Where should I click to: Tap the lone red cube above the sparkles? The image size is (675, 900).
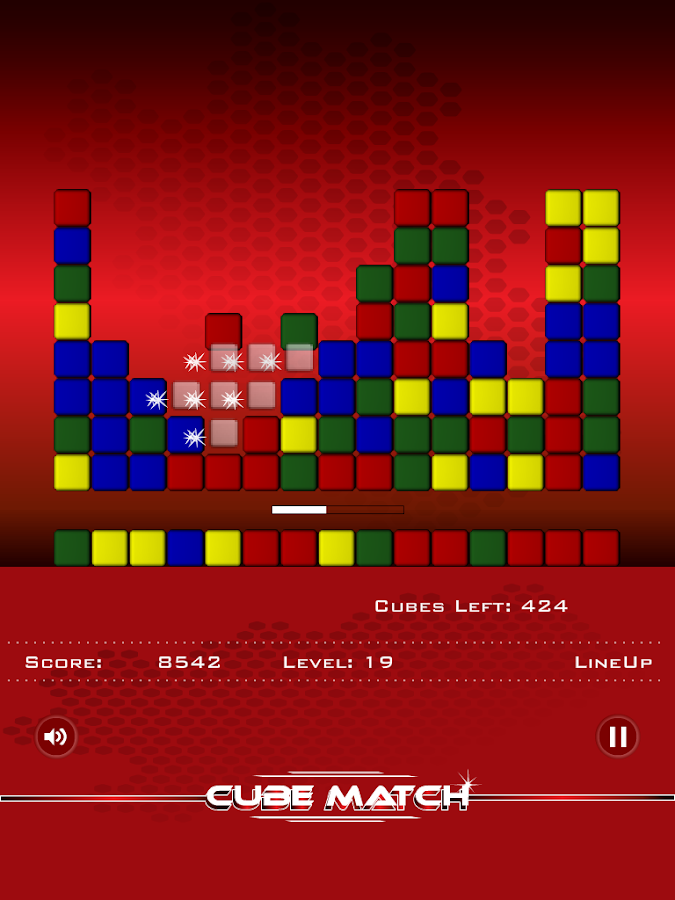(223, 331)
